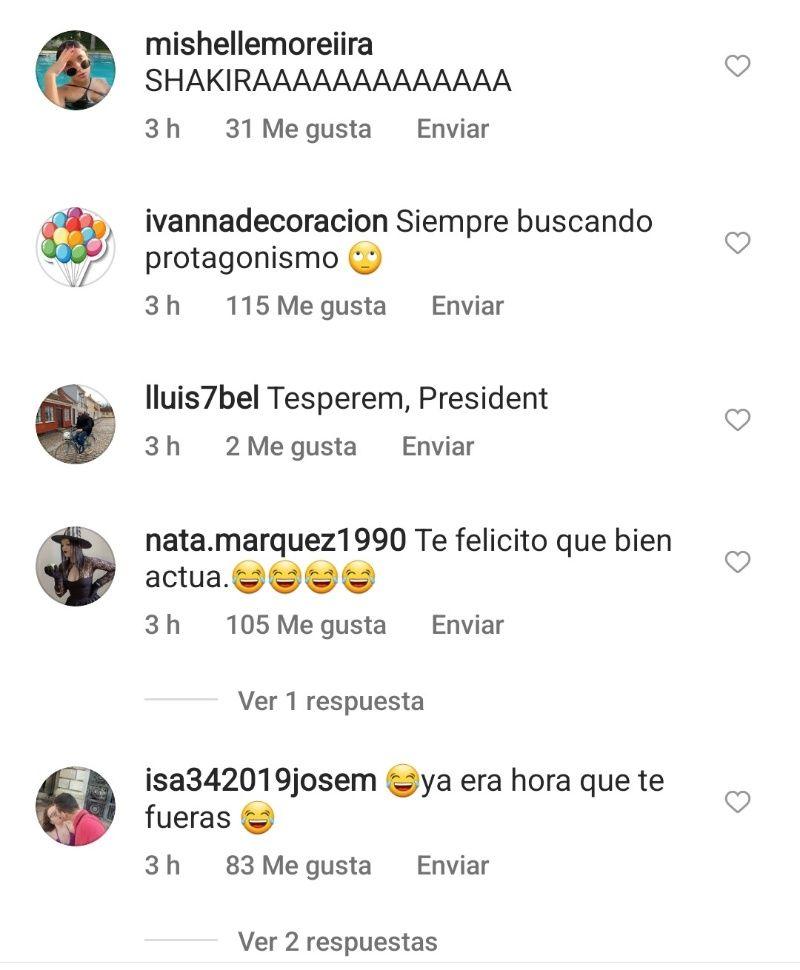The width and height of the screenshot is (800, 970).
Task: Like lluis7bel's comment
Action: pos(737,420)
